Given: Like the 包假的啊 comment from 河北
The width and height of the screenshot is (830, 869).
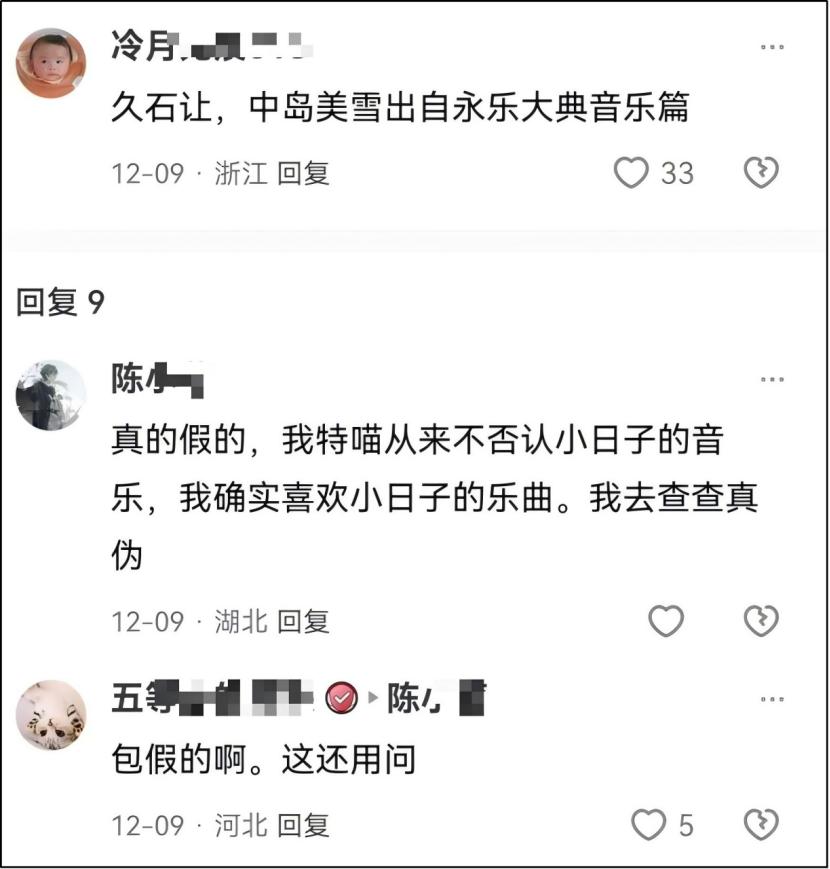Looking at the screenshot, I should point(649,825).
